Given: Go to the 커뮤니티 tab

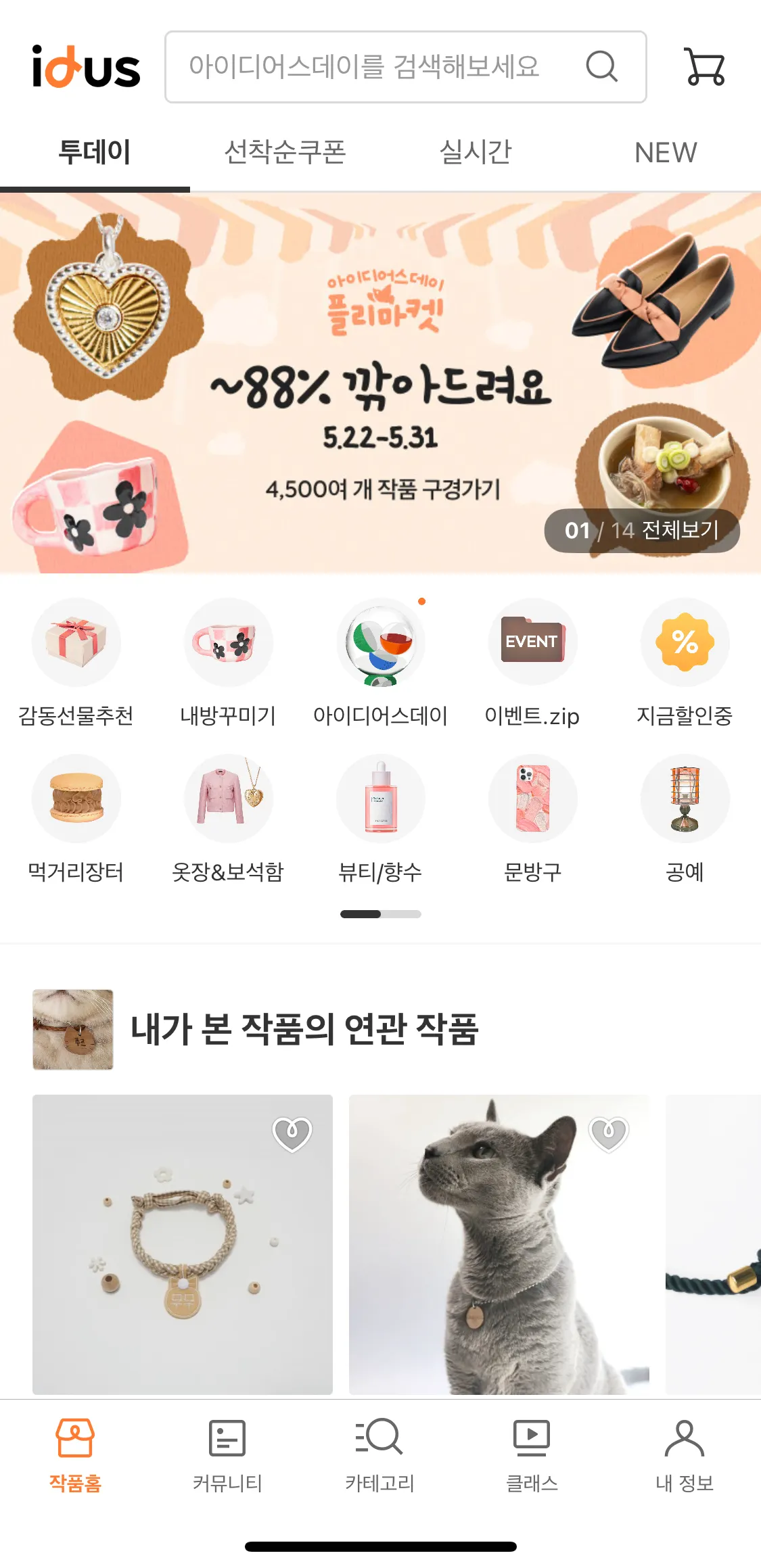Looking at the screenshot, I should coord(227,1452).
